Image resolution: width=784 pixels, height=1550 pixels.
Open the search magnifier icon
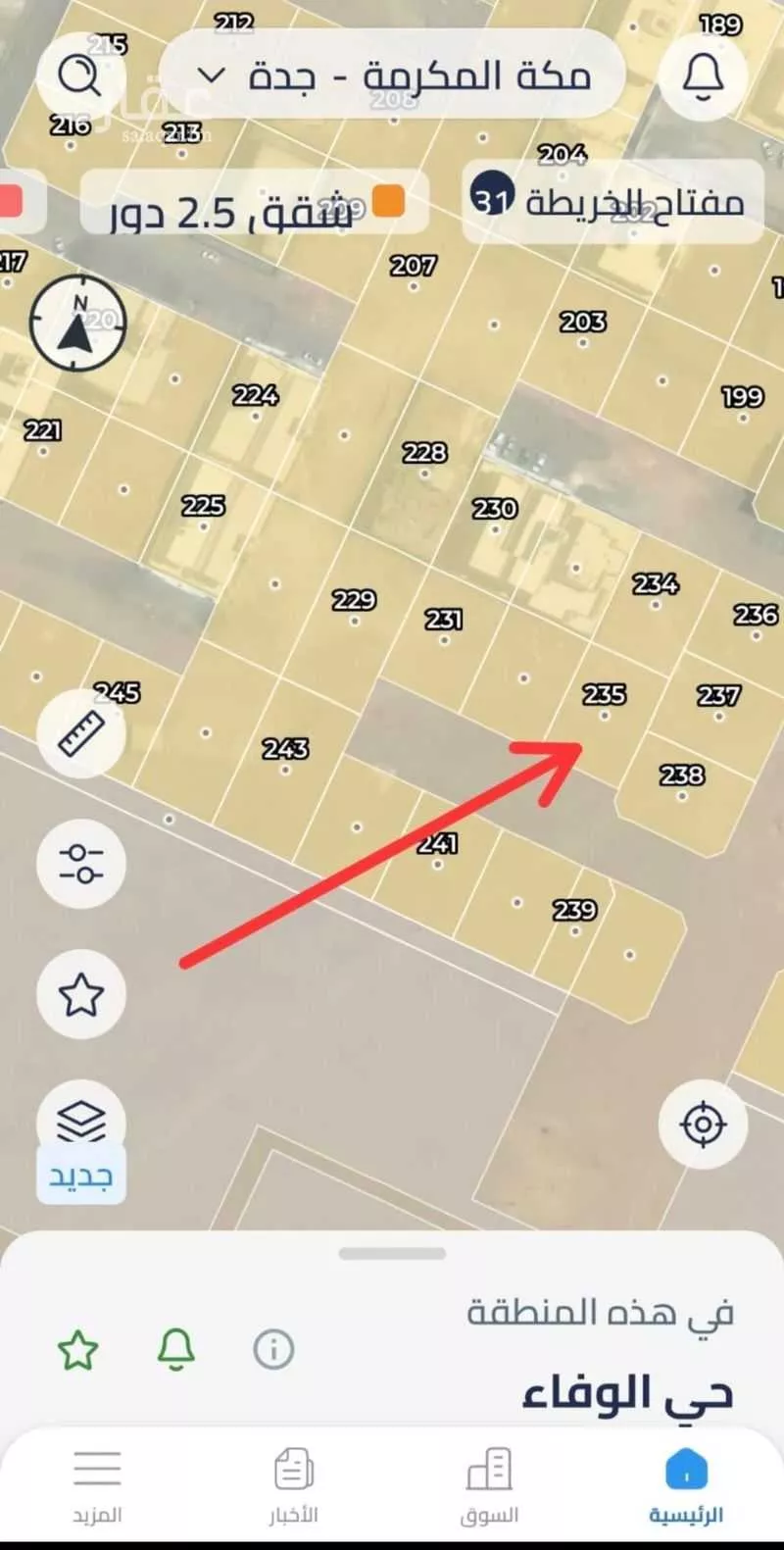(x=79, y=75)
